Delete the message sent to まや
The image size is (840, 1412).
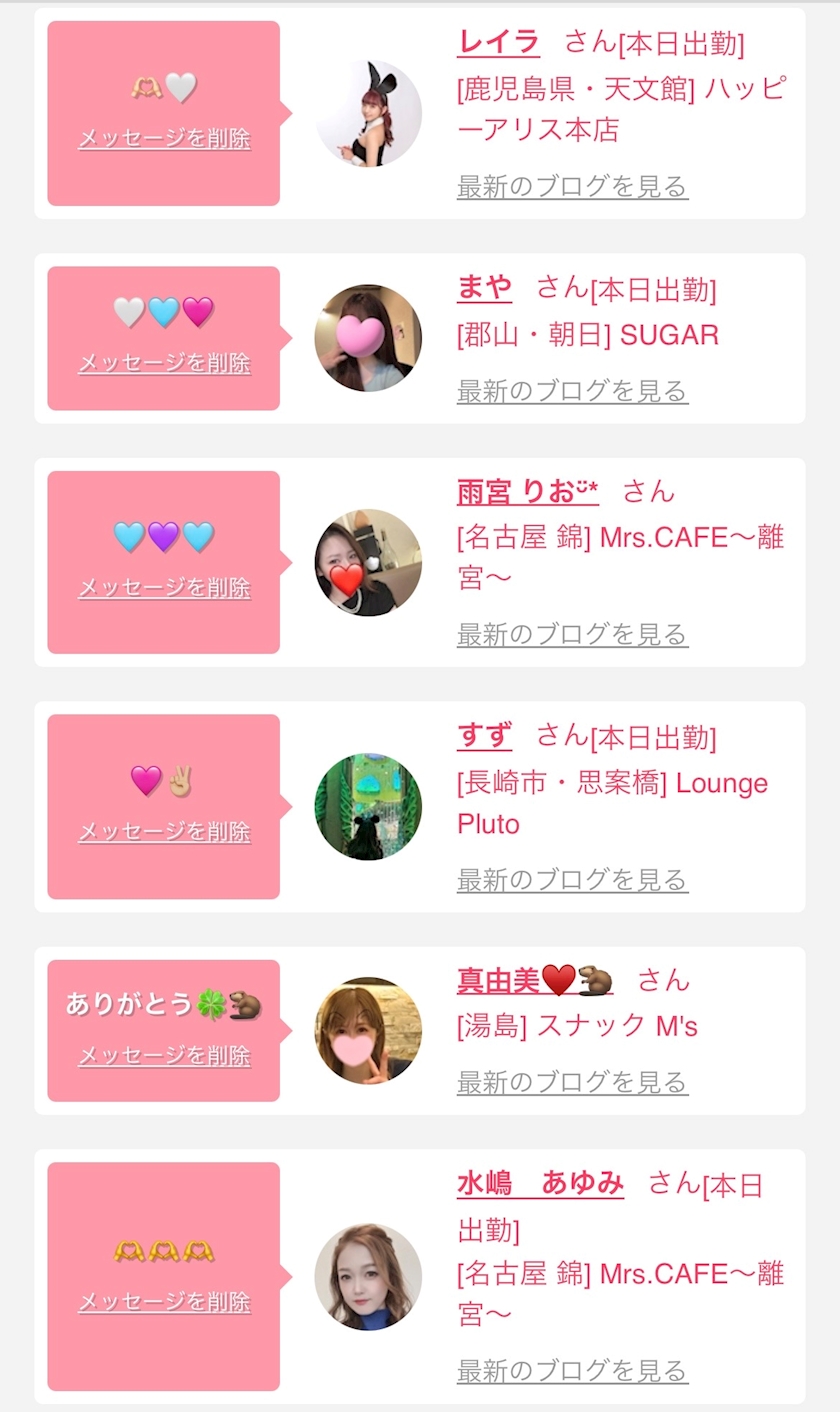(164, 363)
